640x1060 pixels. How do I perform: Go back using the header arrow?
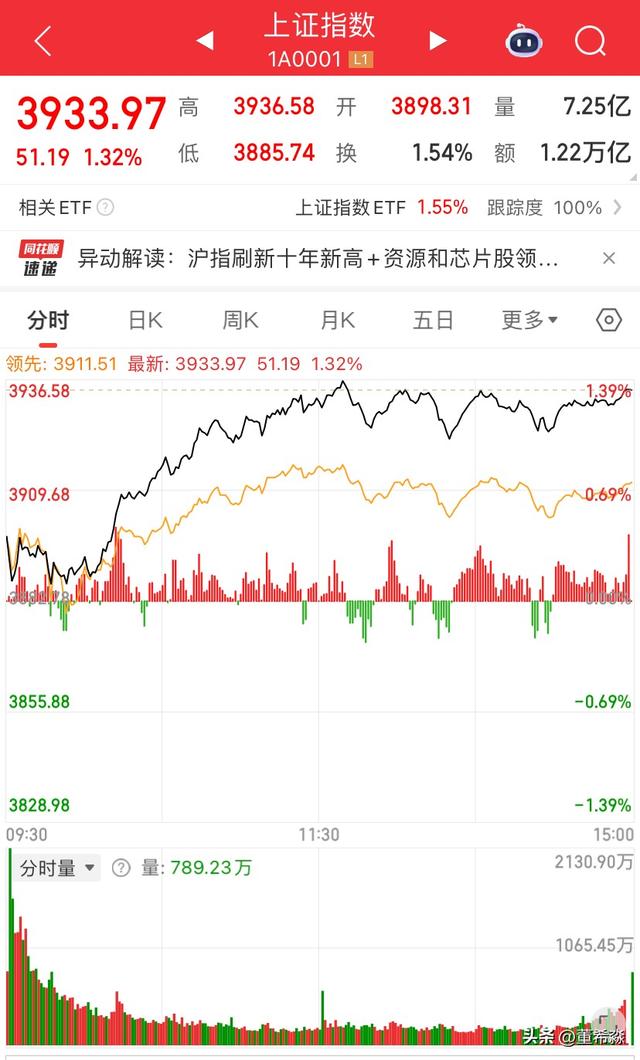click(x=42, y=40)
